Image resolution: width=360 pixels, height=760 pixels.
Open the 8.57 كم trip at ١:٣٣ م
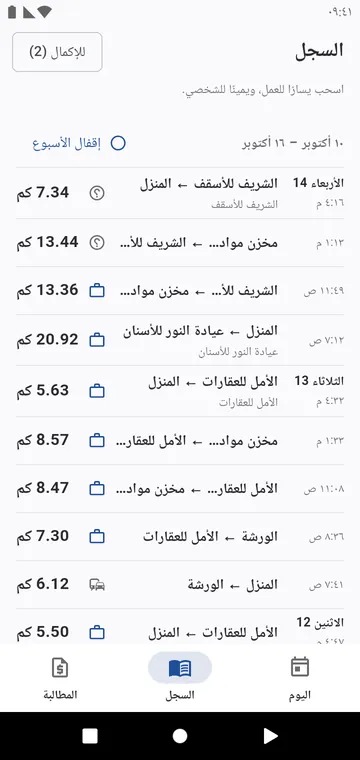(180, 441)
